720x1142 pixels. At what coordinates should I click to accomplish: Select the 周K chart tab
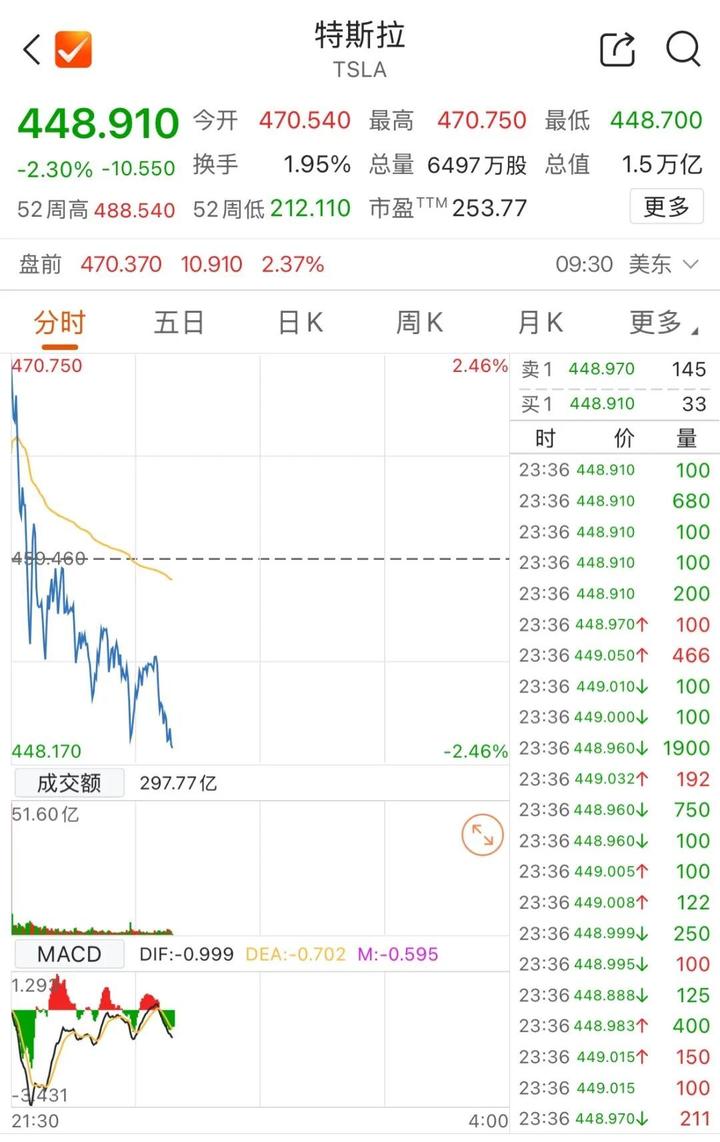click(419, 323)
